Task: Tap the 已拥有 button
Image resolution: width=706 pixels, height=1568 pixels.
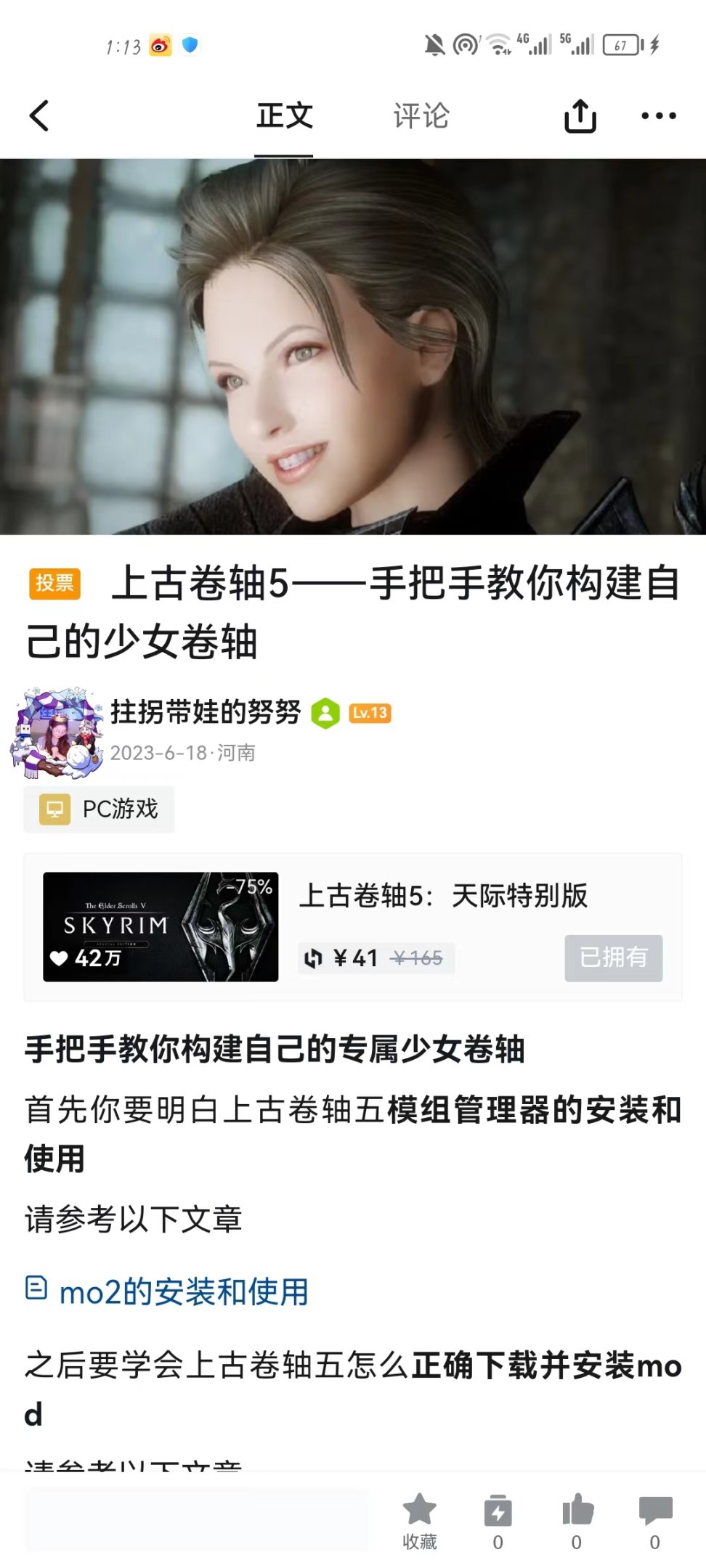Action: pos(613,957)
